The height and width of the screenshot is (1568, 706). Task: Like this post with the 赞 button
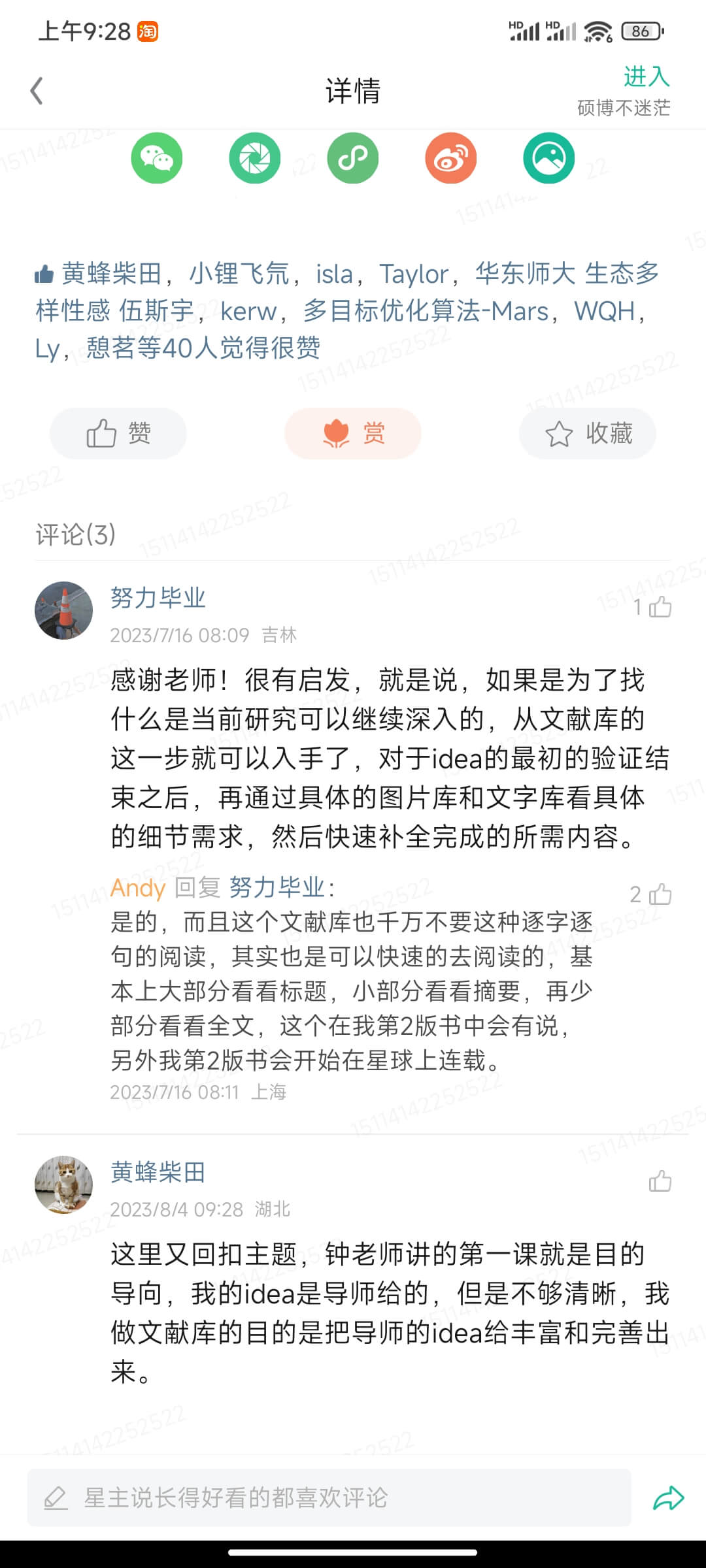click(118, 433)
